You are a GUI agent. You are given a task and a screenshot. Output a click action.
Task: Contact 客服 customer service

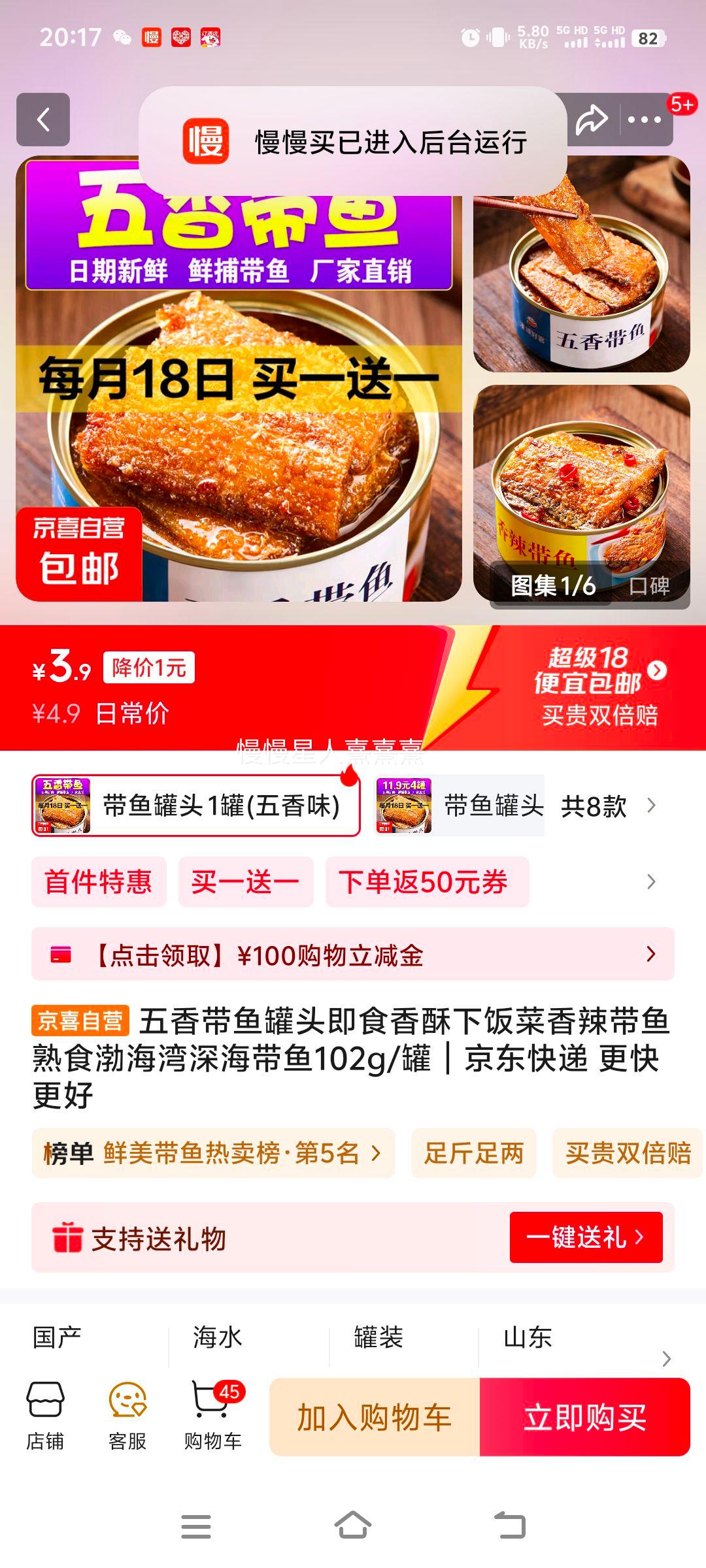127,1416
